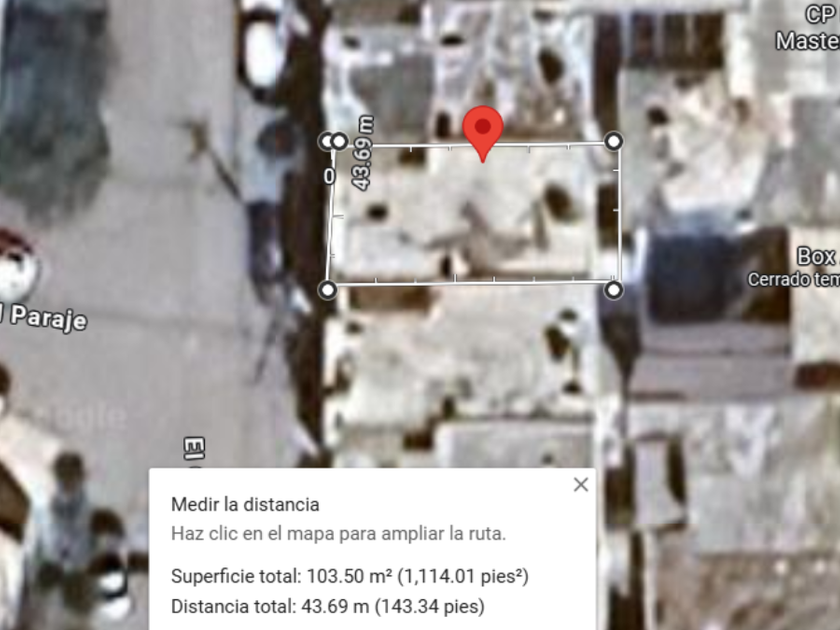Open the CP Master place label
840x630 pixels.
(808, 28)
